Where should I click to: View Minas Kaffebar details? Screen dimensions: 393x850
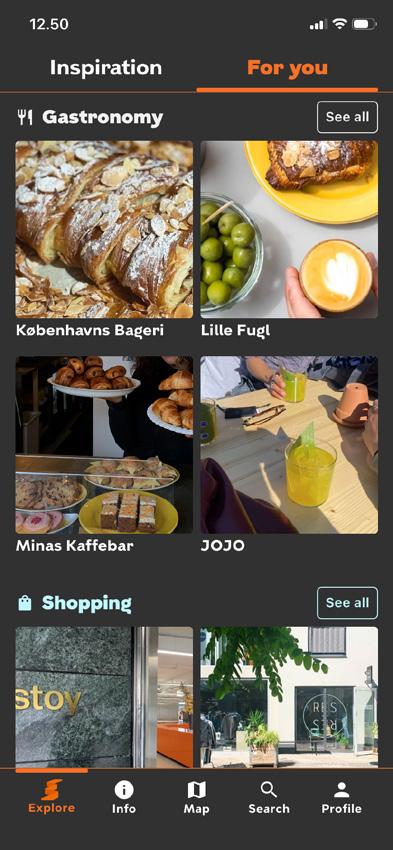click(104, 454)
